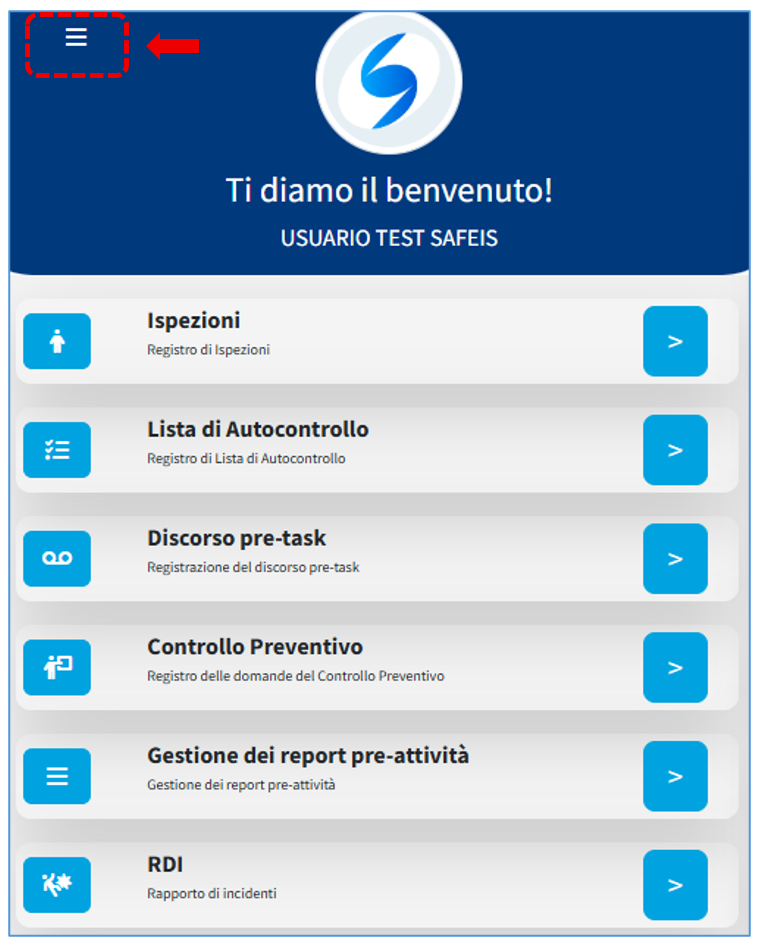Tap the arrow button on the RDI row

click(675, 885)
